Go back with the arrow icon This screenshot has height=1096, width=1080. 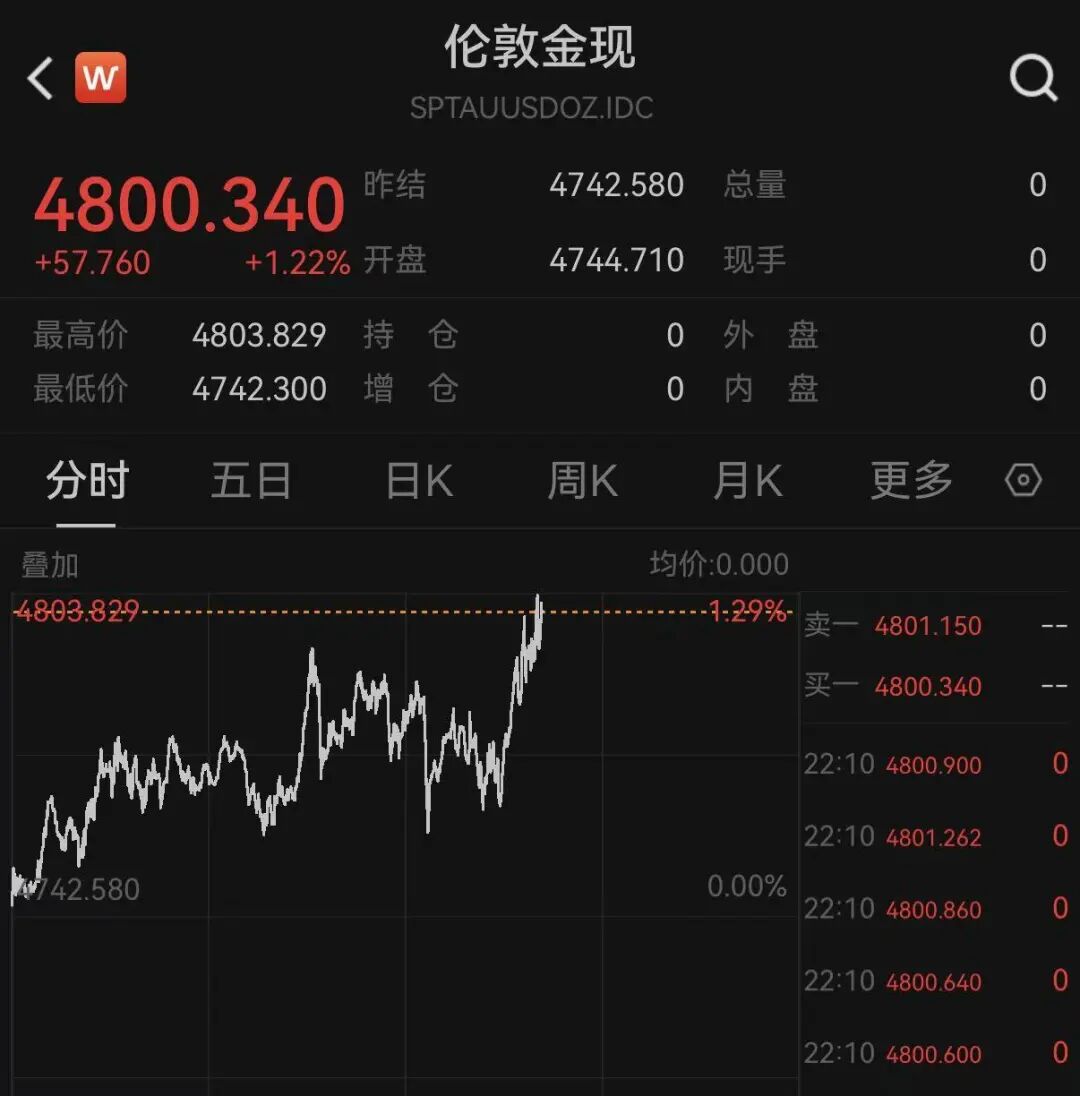pyautogui.click(x=40, y=78)
